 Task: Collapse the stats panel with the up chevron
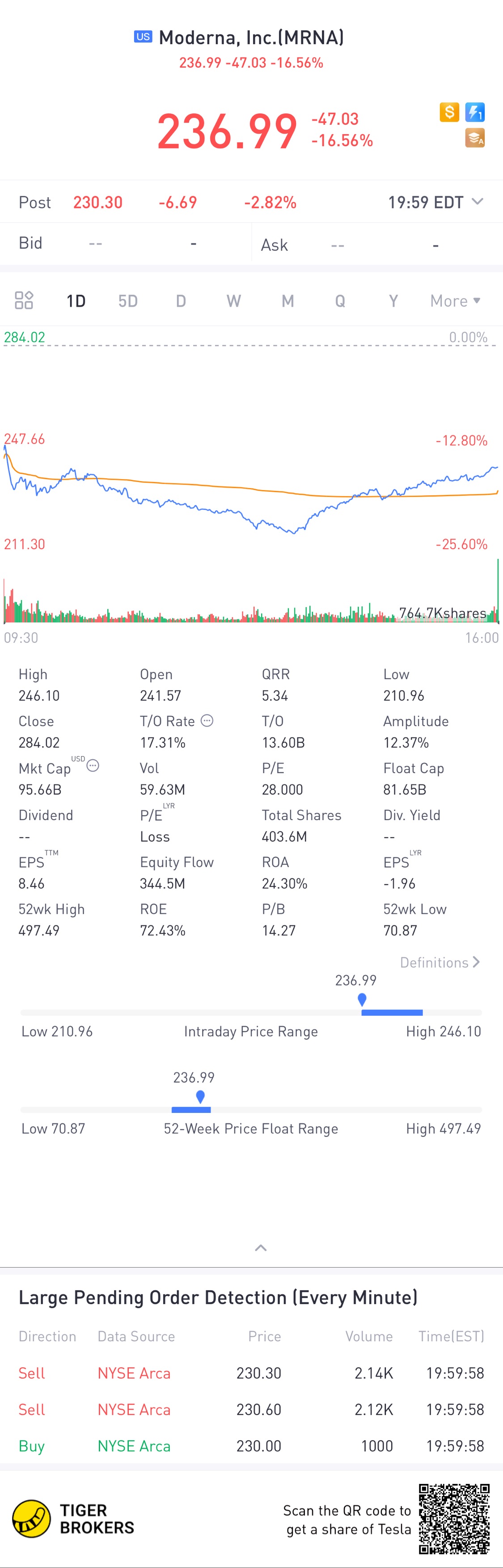pos(261,1248)
